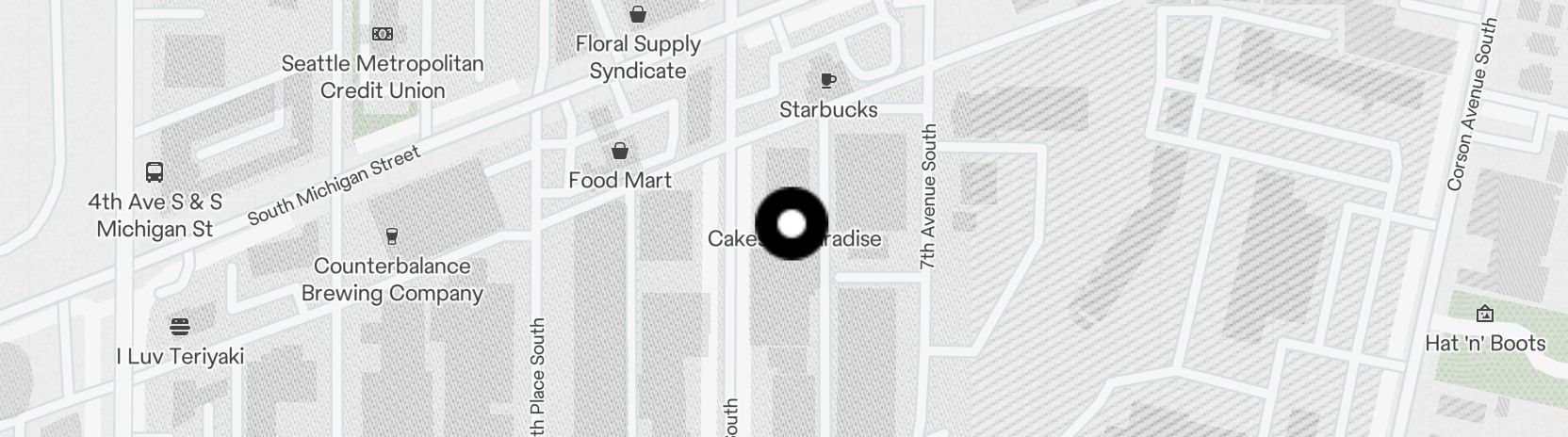
Task: Tap the black location marker pin
Action: (x=792, y=223)
